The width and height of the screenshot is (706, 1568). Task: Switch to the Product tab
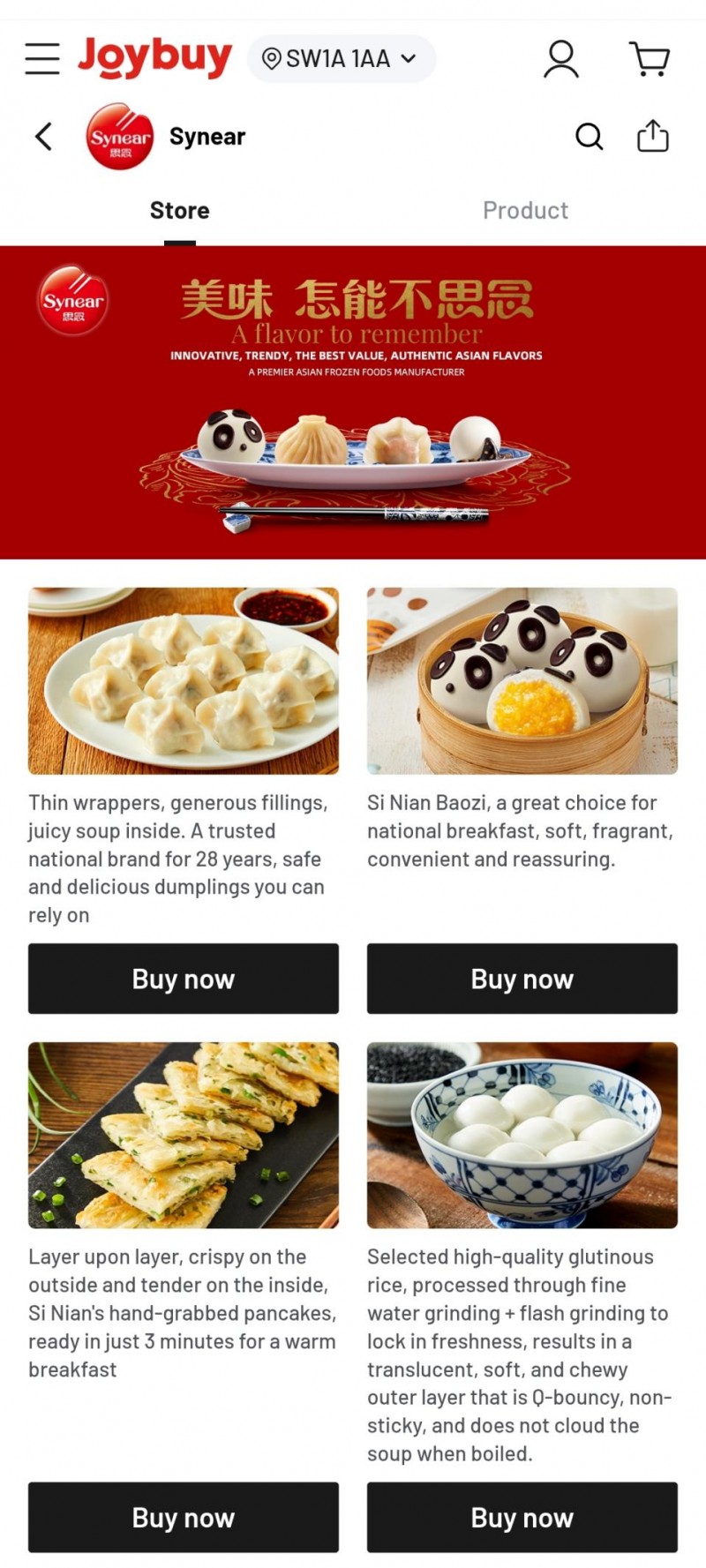(x=525, y=211)
